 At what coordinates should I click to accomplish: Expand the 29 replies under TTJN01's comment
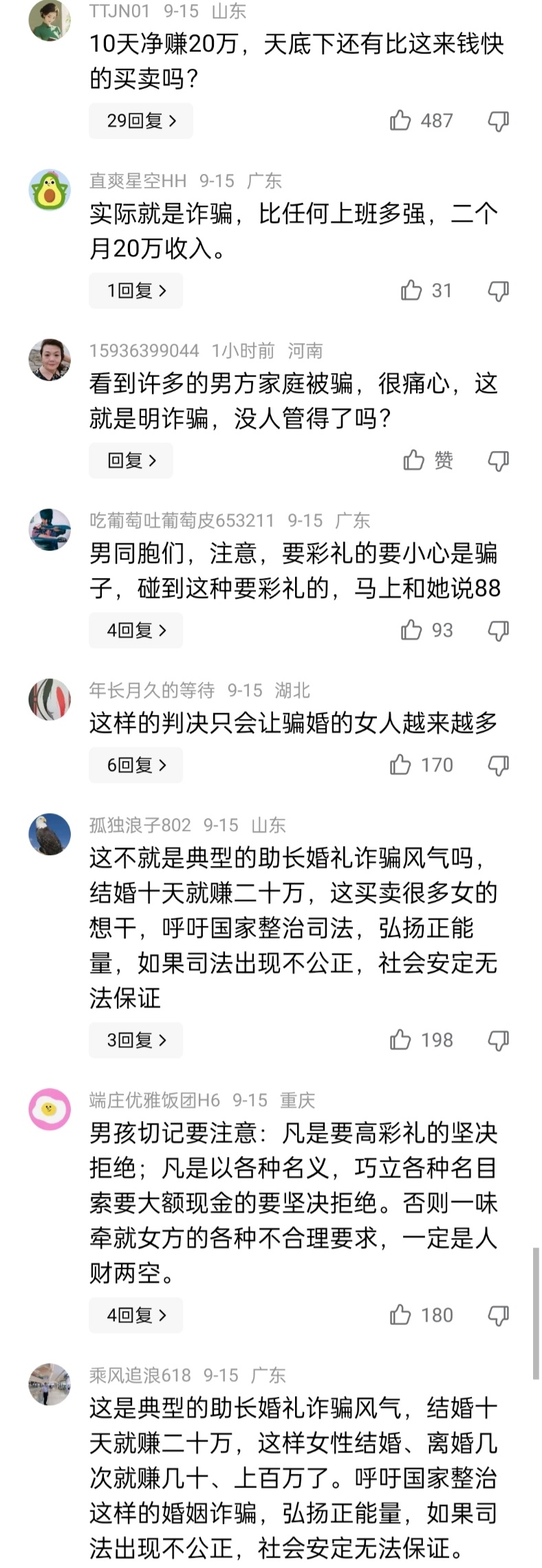coord(141,121)
